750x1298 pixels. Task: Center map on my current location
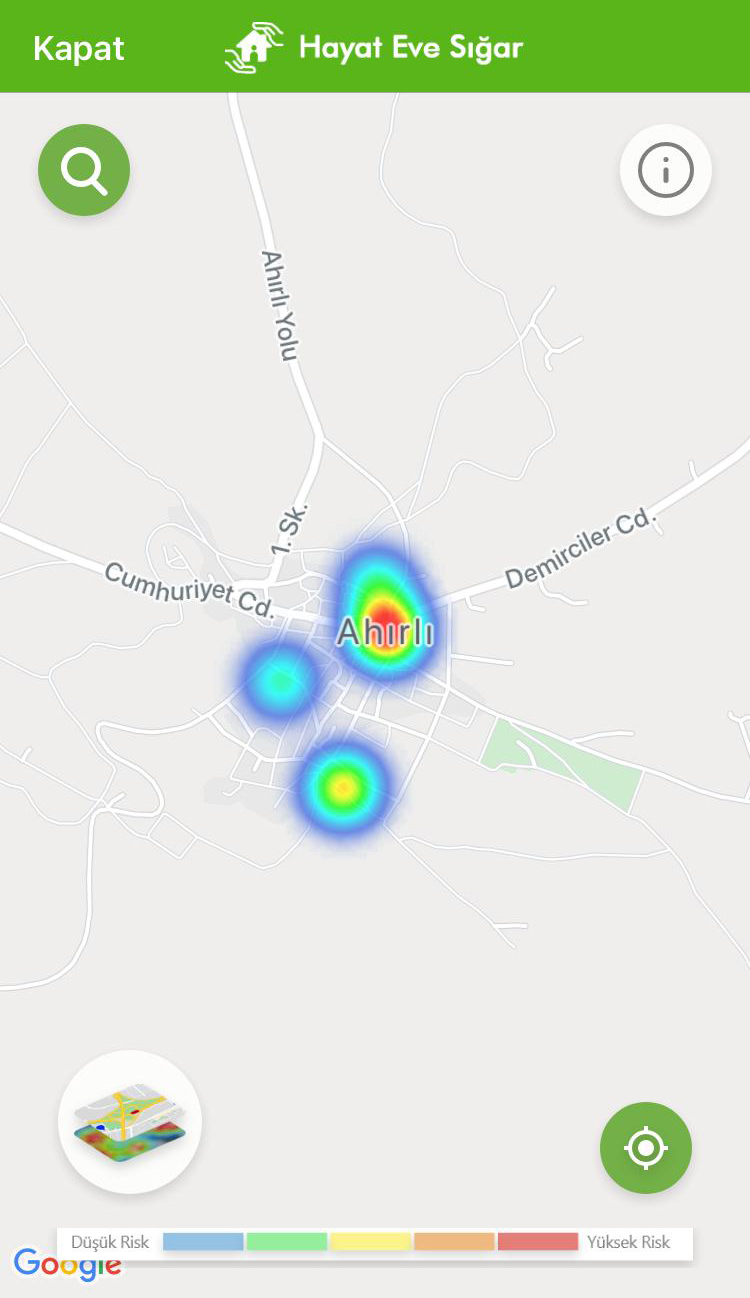click(x=645, y=1148)
